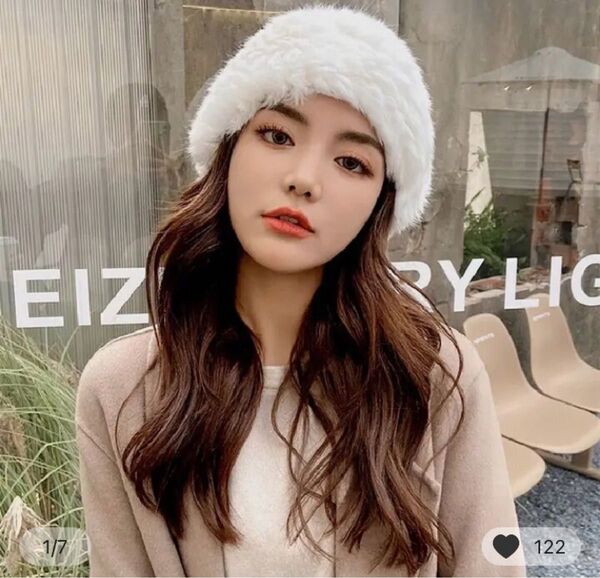Open the product photo in full view
Viewport: 600px width, 578px height.
tap(300, 280)
